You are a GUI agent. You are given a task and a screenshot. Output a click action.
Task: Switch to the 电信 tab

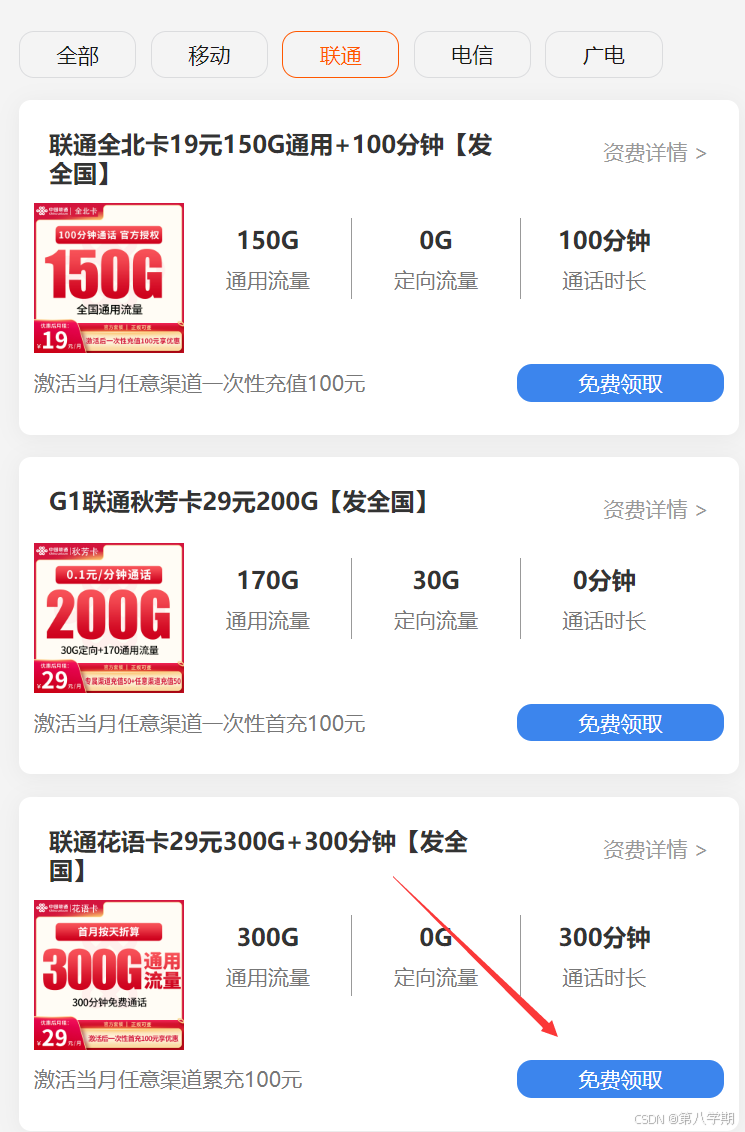point(472,55)
